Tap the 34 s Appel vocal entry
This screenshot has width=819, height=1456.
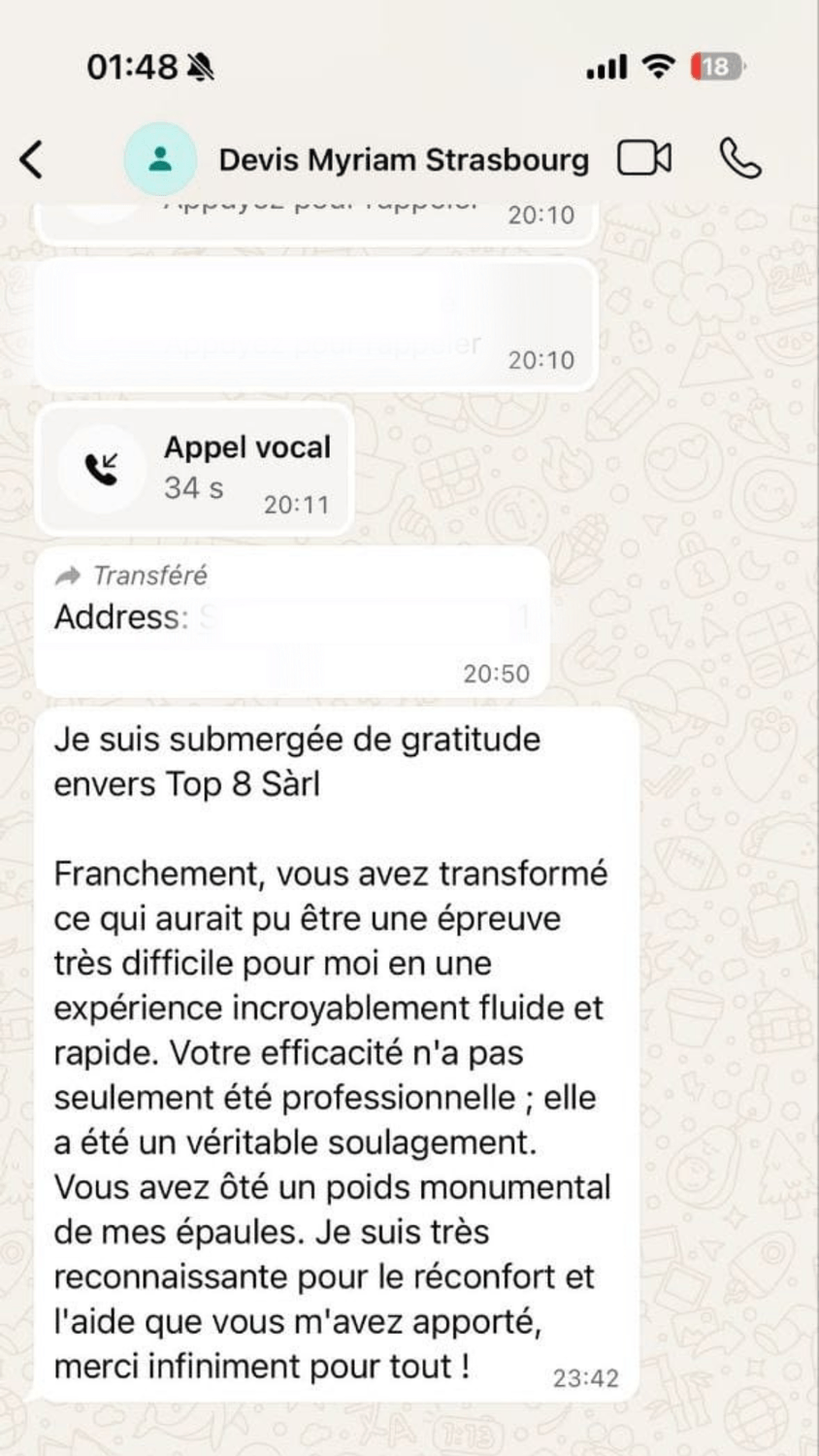point(194,471)
